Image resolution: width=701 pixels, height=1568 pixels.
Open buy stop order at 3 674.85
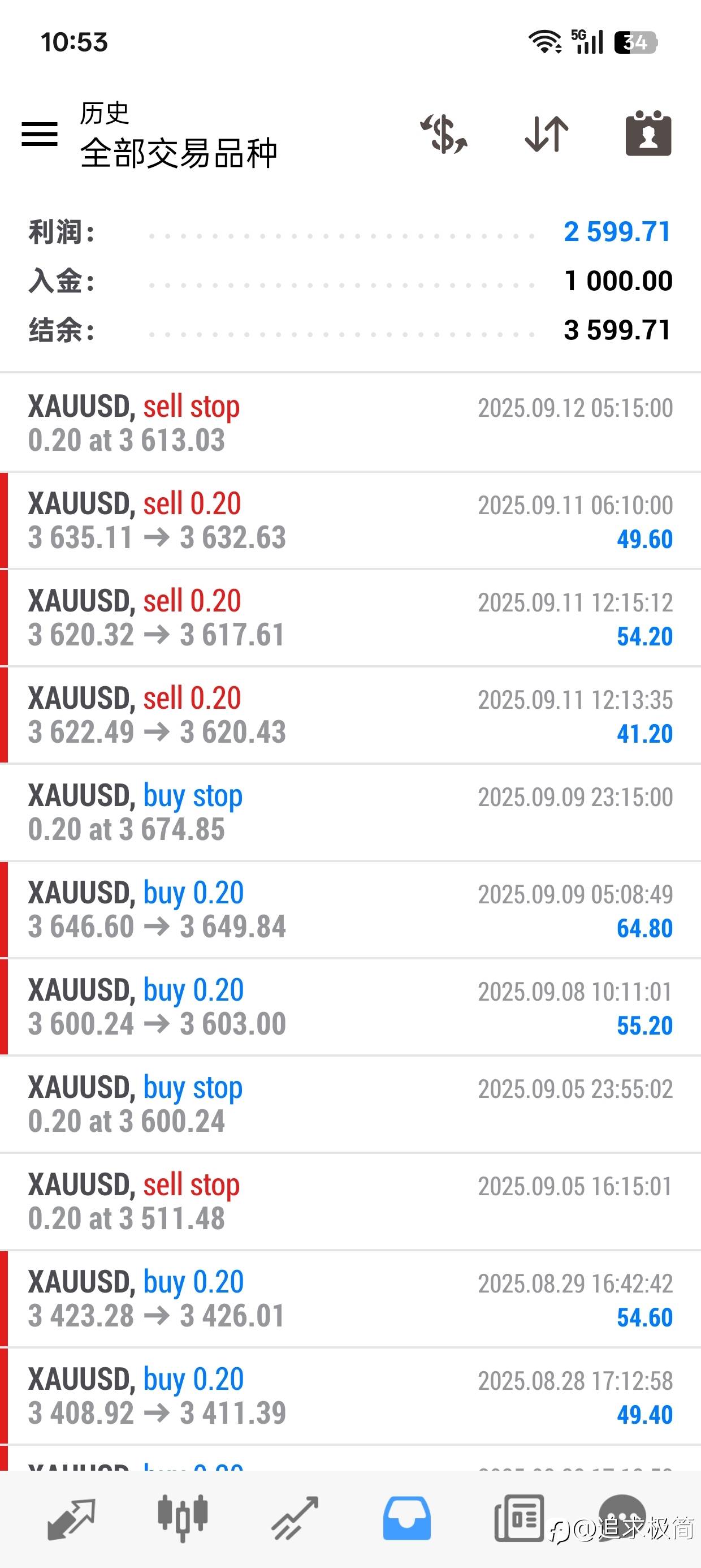[350, 813]
